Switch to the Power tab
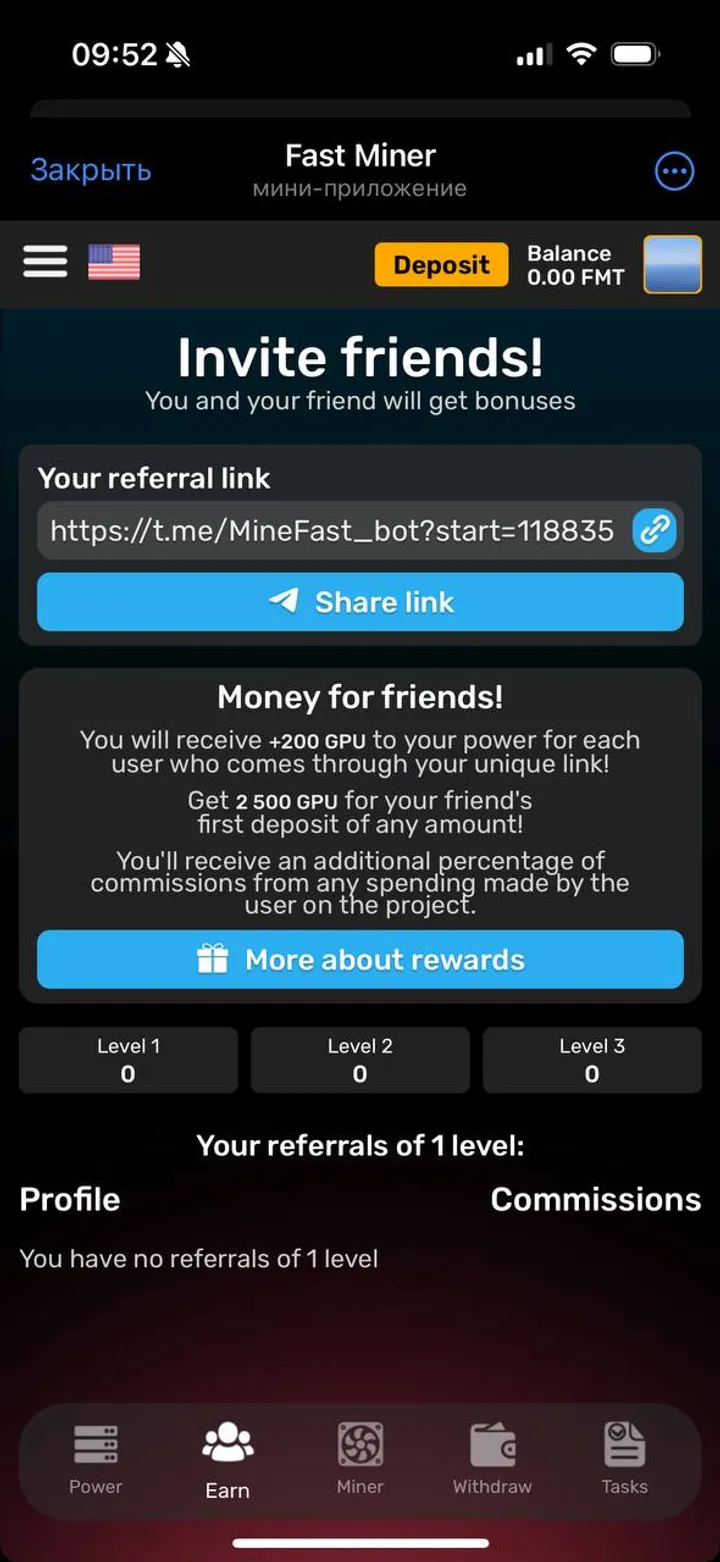This screenshot has width=720, height=1562. click(x=96, y=1460)
